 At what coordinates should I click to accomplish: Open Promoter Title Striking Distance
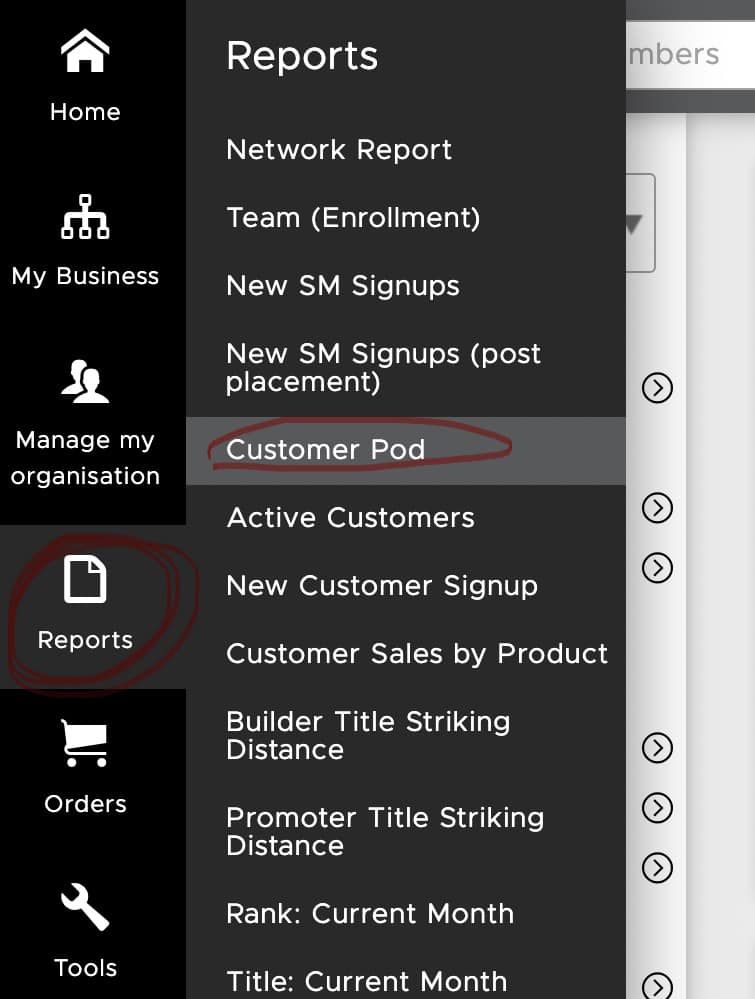click(385, 831)
